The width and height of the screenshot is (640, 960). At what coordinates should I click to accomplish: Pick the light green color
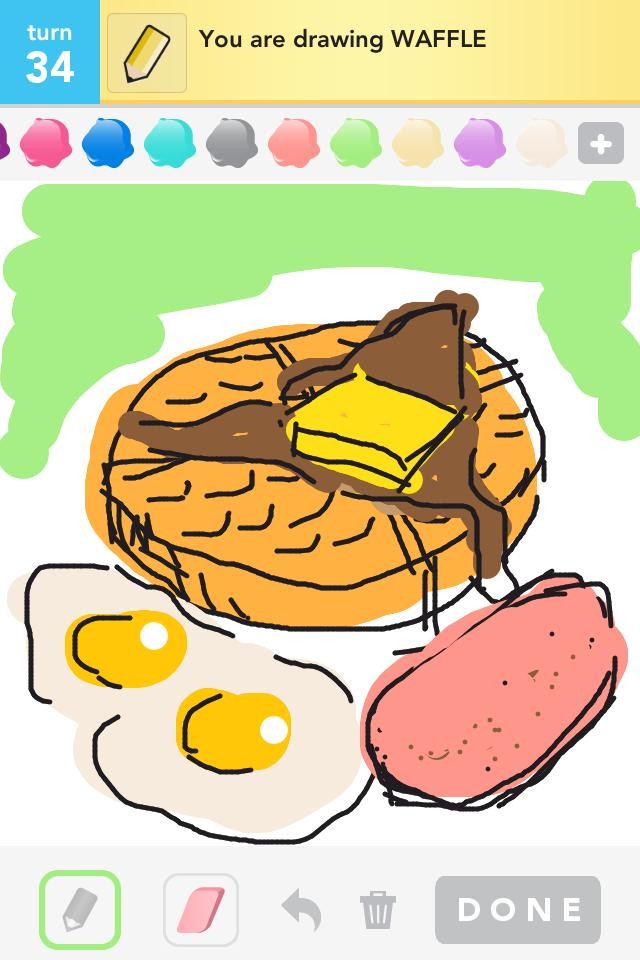355,142
